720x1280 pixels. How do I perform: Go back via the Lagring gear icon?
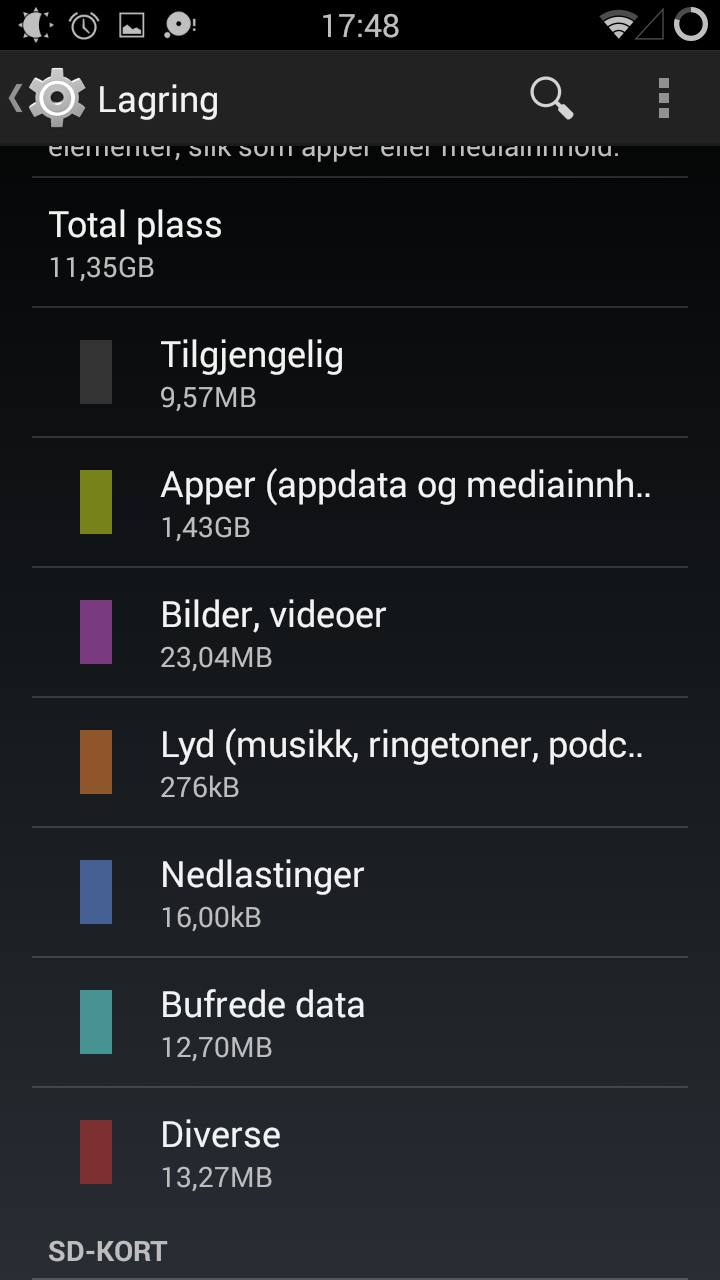click(x=48, y=98)
